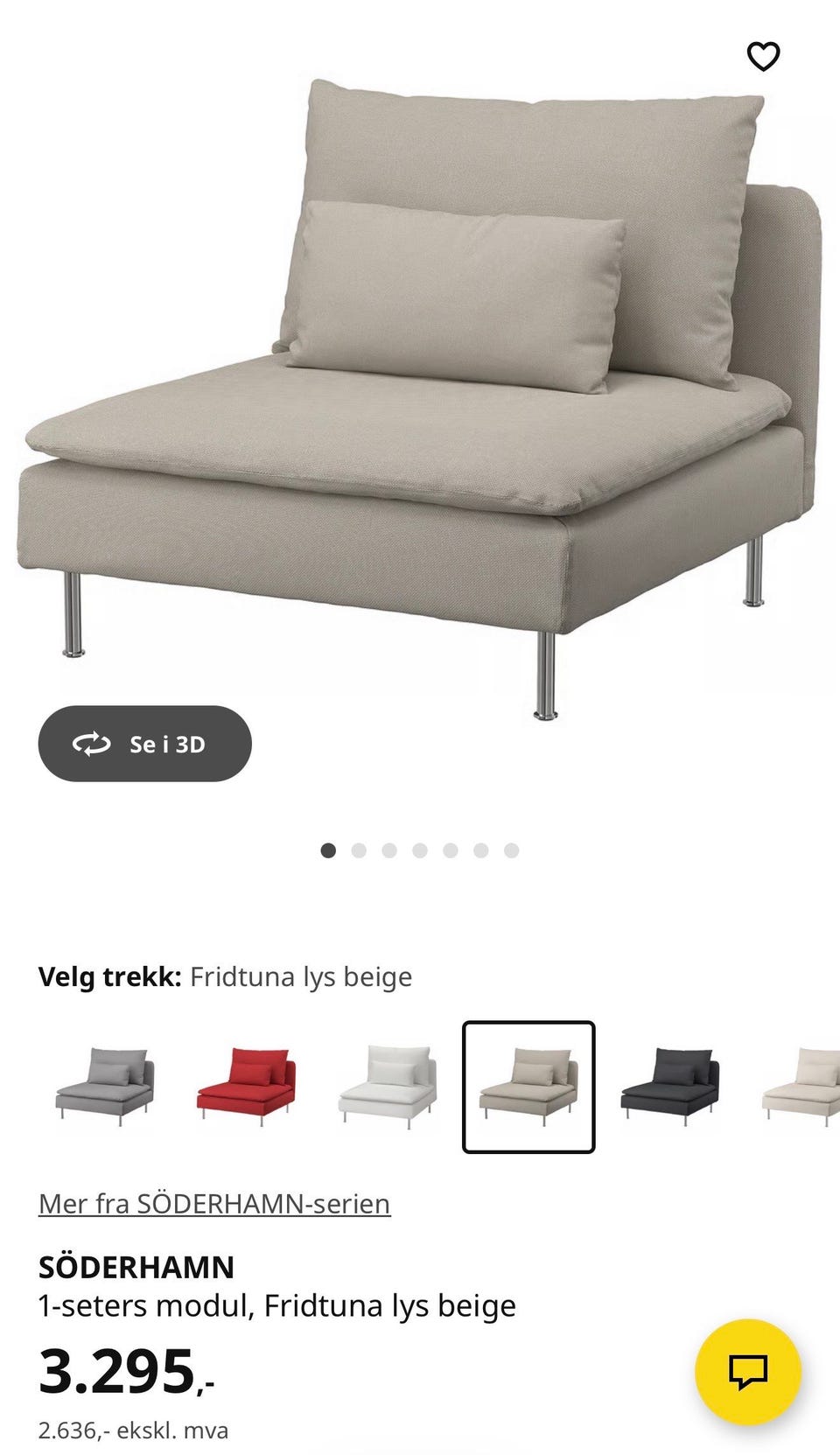Click the 'Velg trekk' label
Image resolution: width=840 pixels, height=1455 pixels.
tap(108, 977)
